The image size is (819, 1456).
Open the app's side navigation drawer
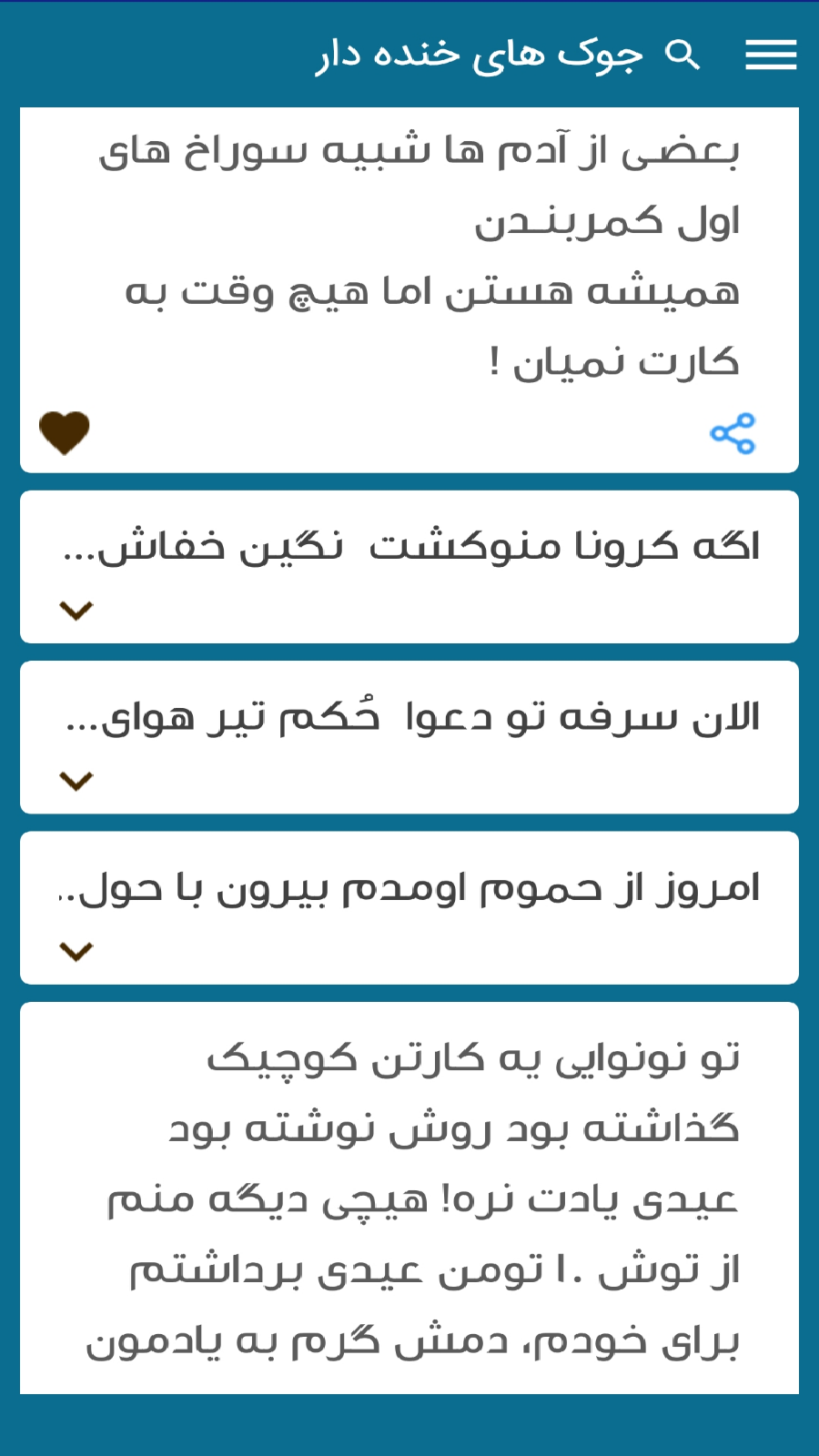tap(770, 55)
